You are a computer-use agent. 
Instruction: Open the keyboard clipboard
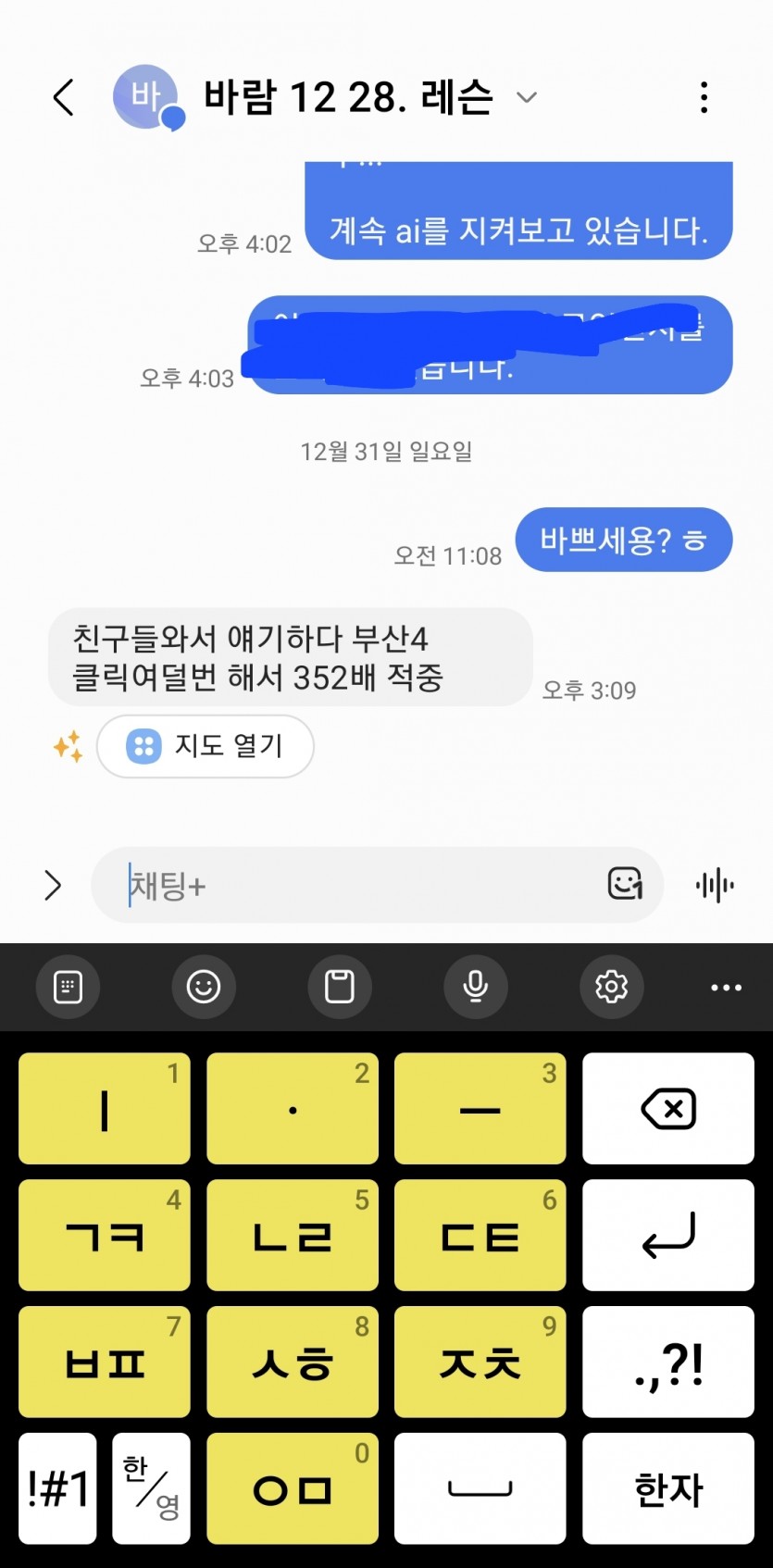[x=340, y=987]
